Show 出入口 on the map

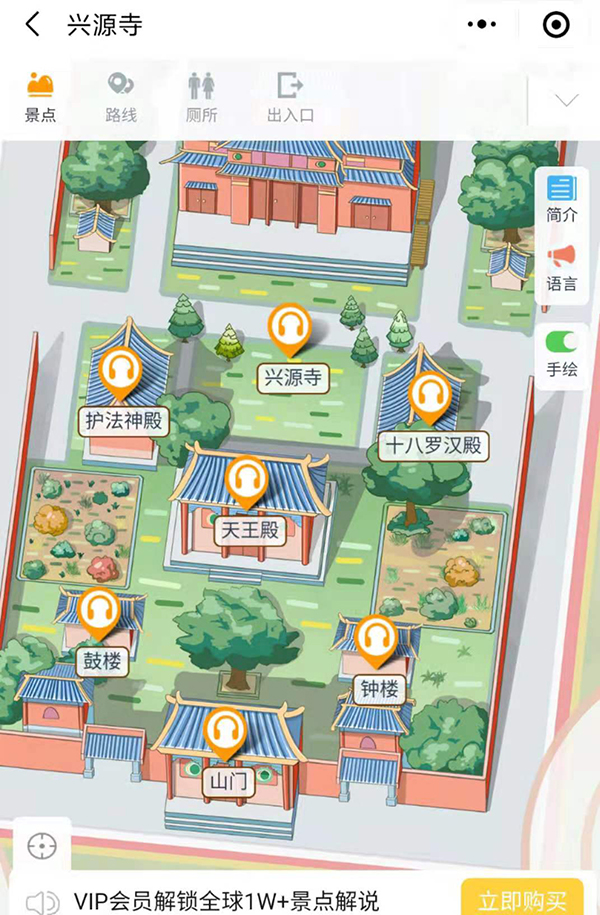290,97
